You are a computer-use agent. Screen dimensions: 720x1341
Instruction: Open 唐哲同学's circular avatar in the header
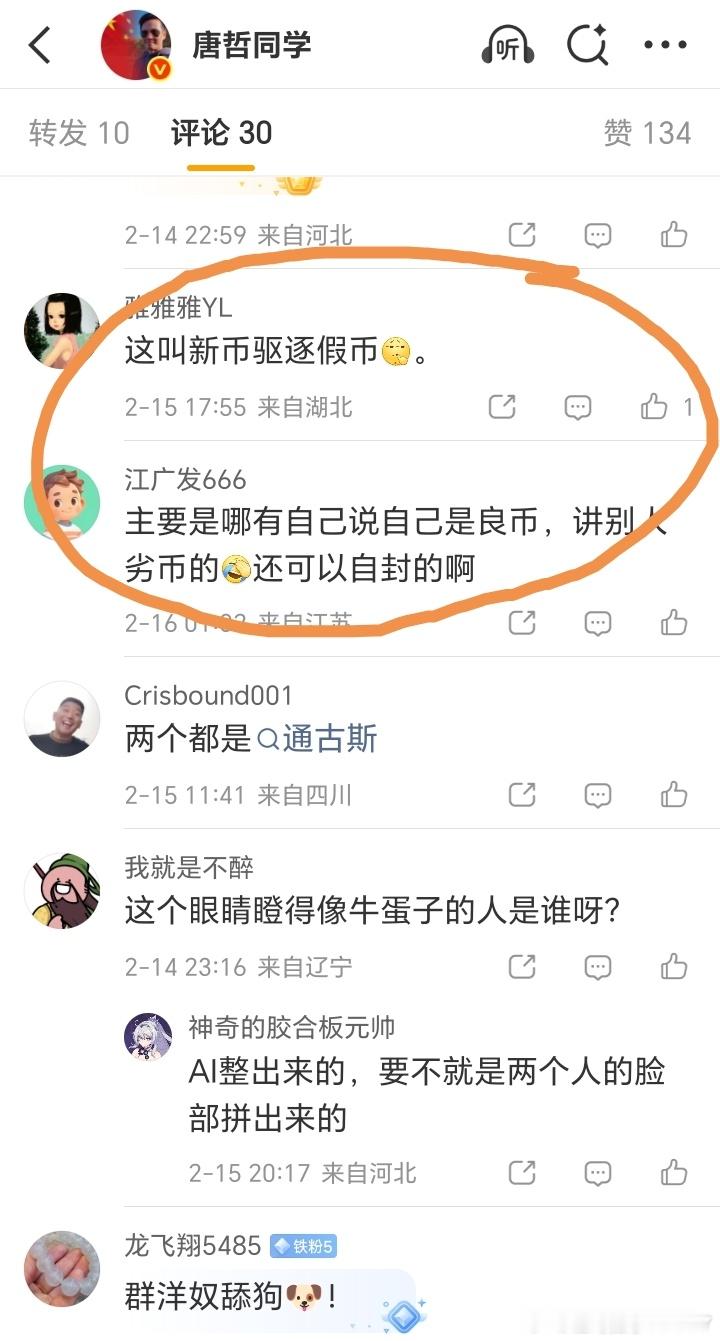[135, 44]
